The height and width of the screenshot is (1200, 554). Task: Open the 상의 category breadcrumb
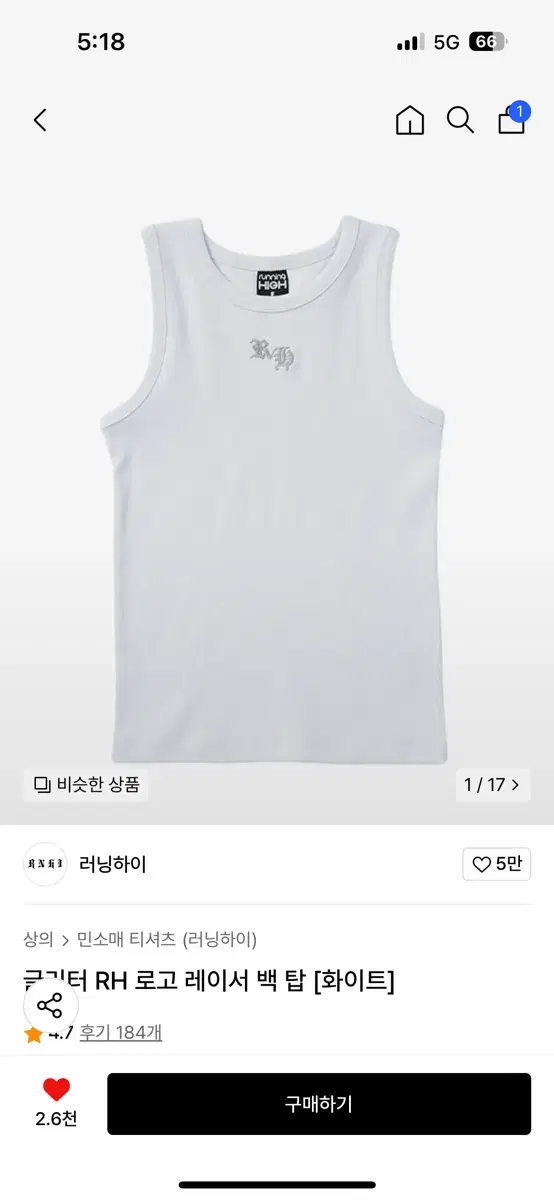click(37, 939)
